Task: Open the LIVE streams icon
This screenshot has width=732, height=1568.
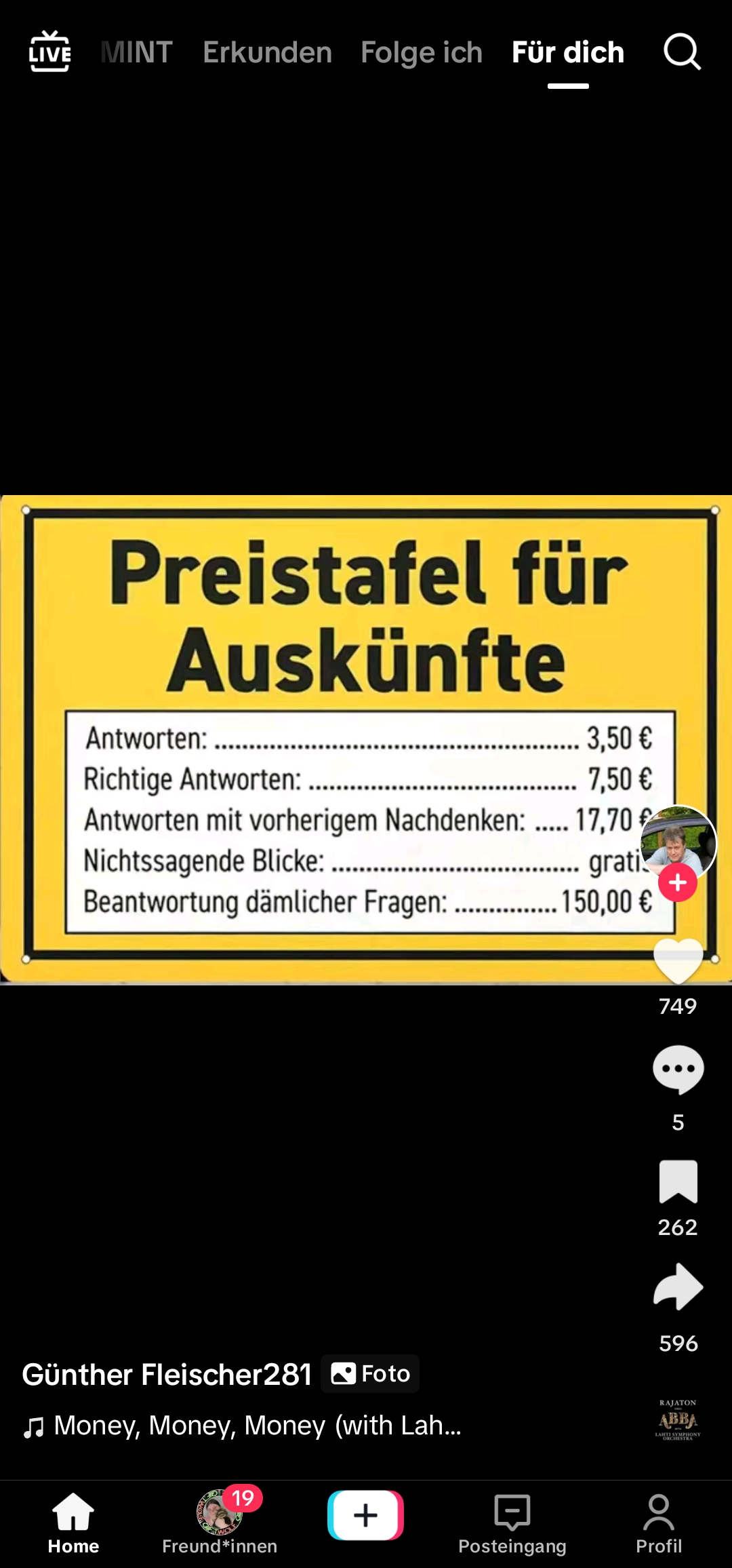Action: [49, 52]
